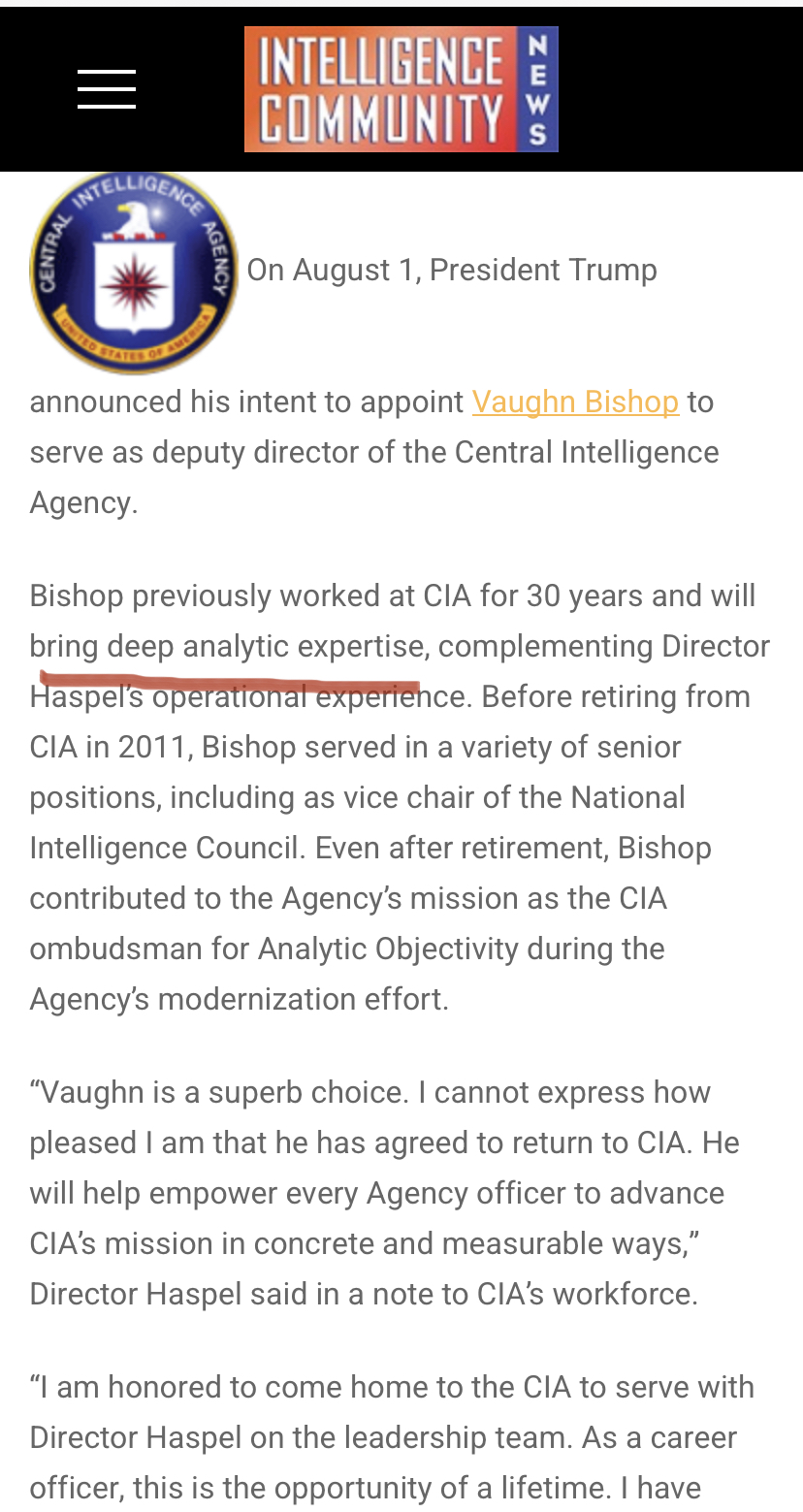Tap the Intelligence Community News banner
803x1512 pixels.
tap(401, 89)
